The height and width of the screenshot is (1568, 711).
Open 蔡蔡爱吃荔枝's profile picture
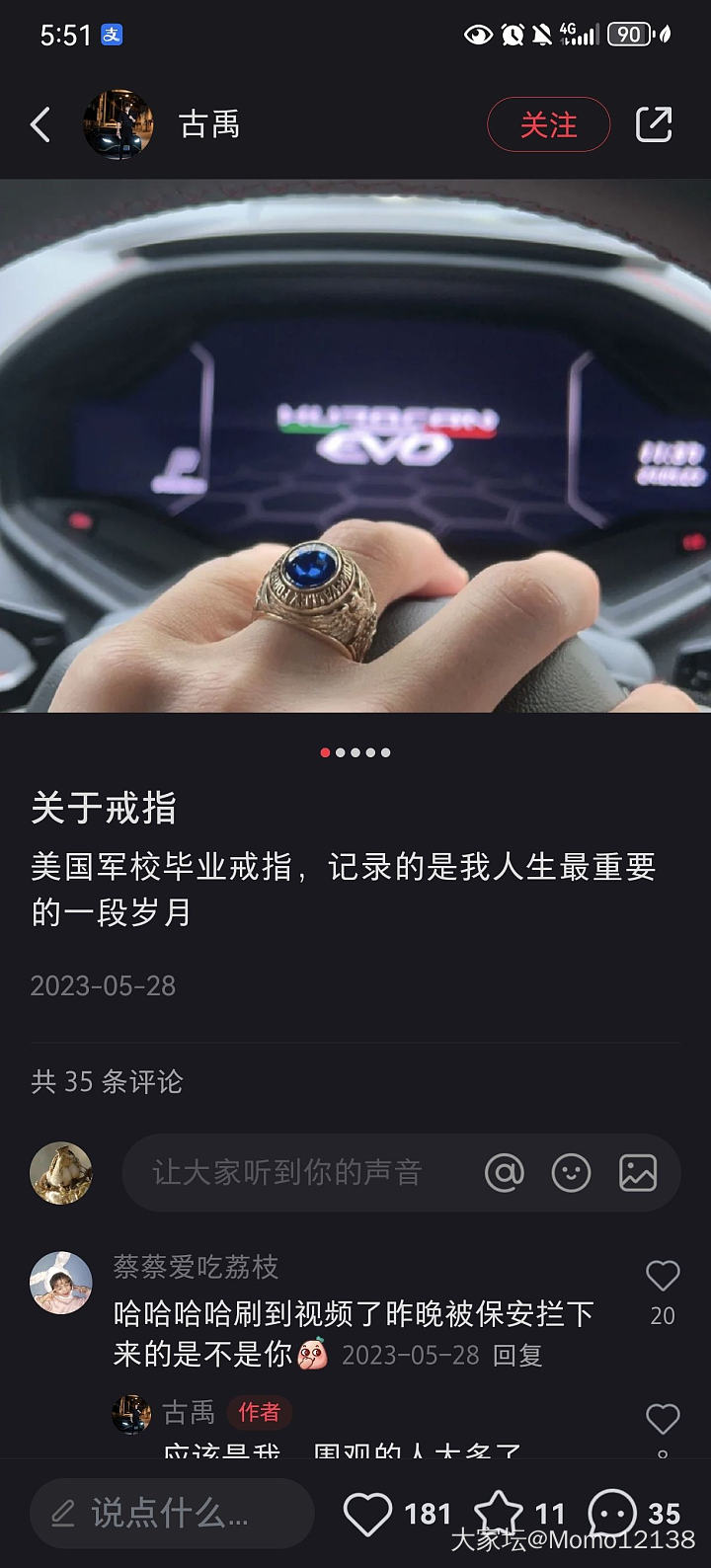tap(61, 1282)
